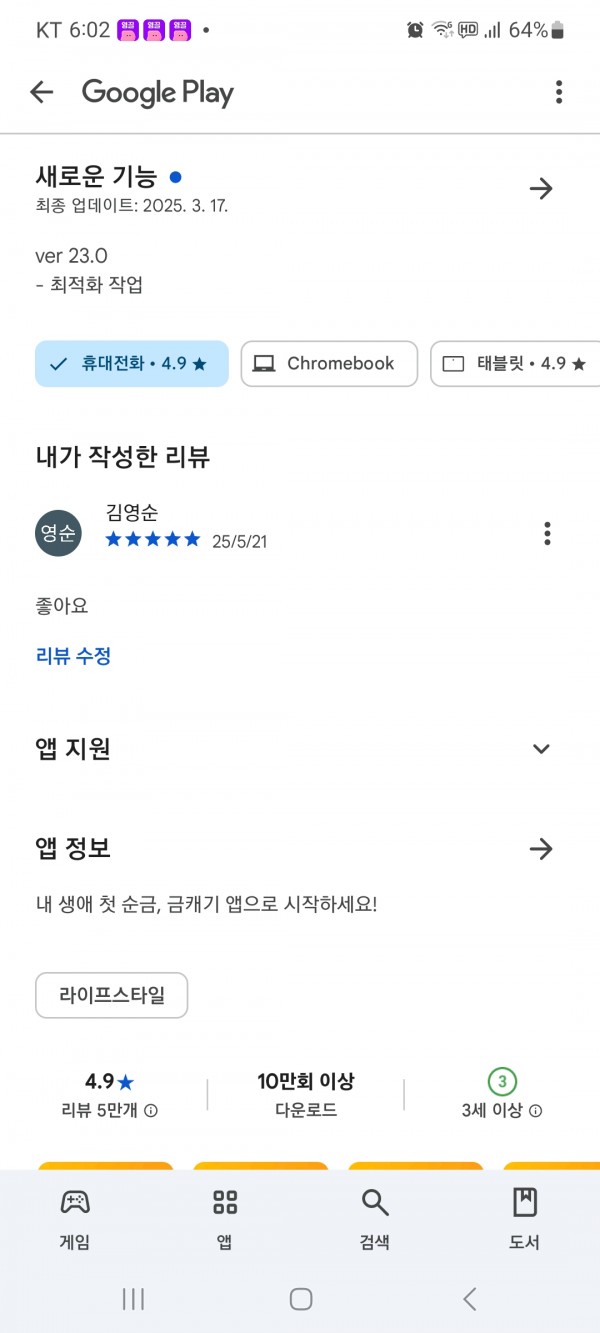
Task: Open the Google Play overflow menu
Action: click(x=559, y=93)
